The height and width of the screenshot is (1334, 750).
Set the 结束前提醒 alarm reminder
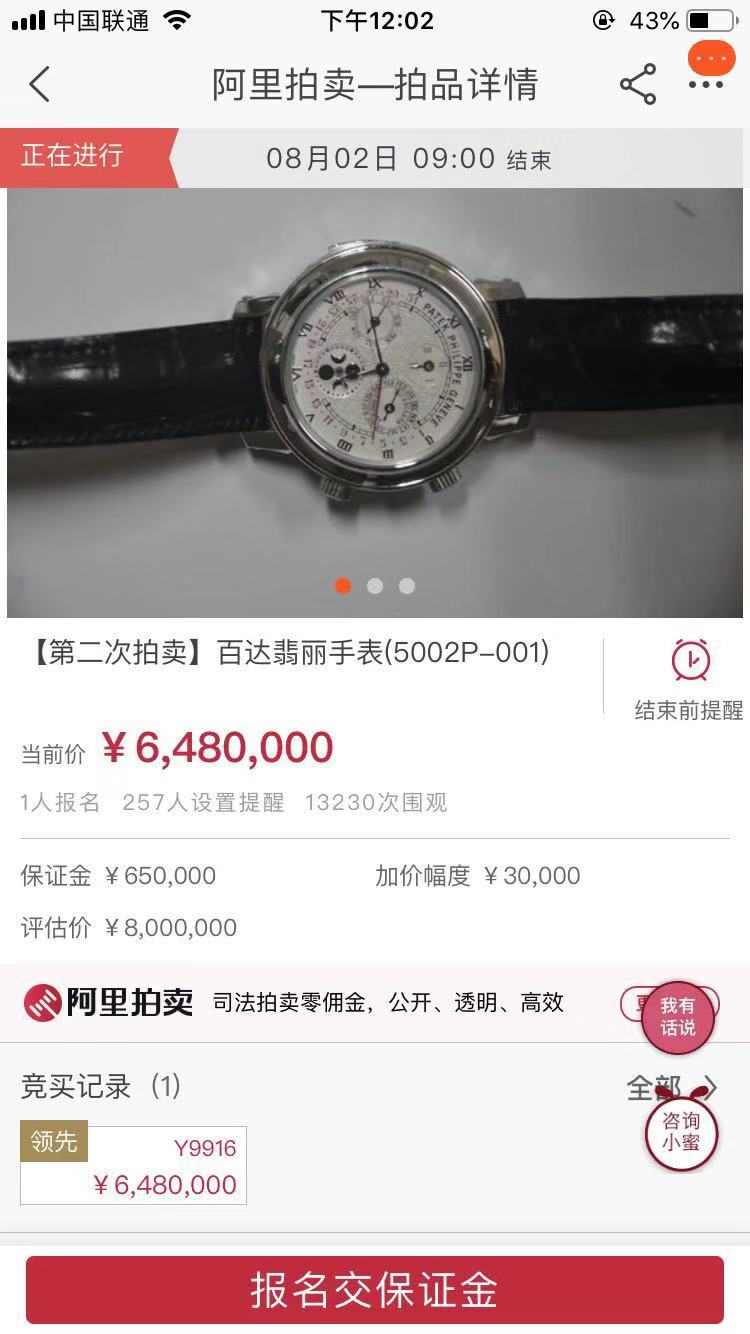pyautogui.click(x=689, y=680)
